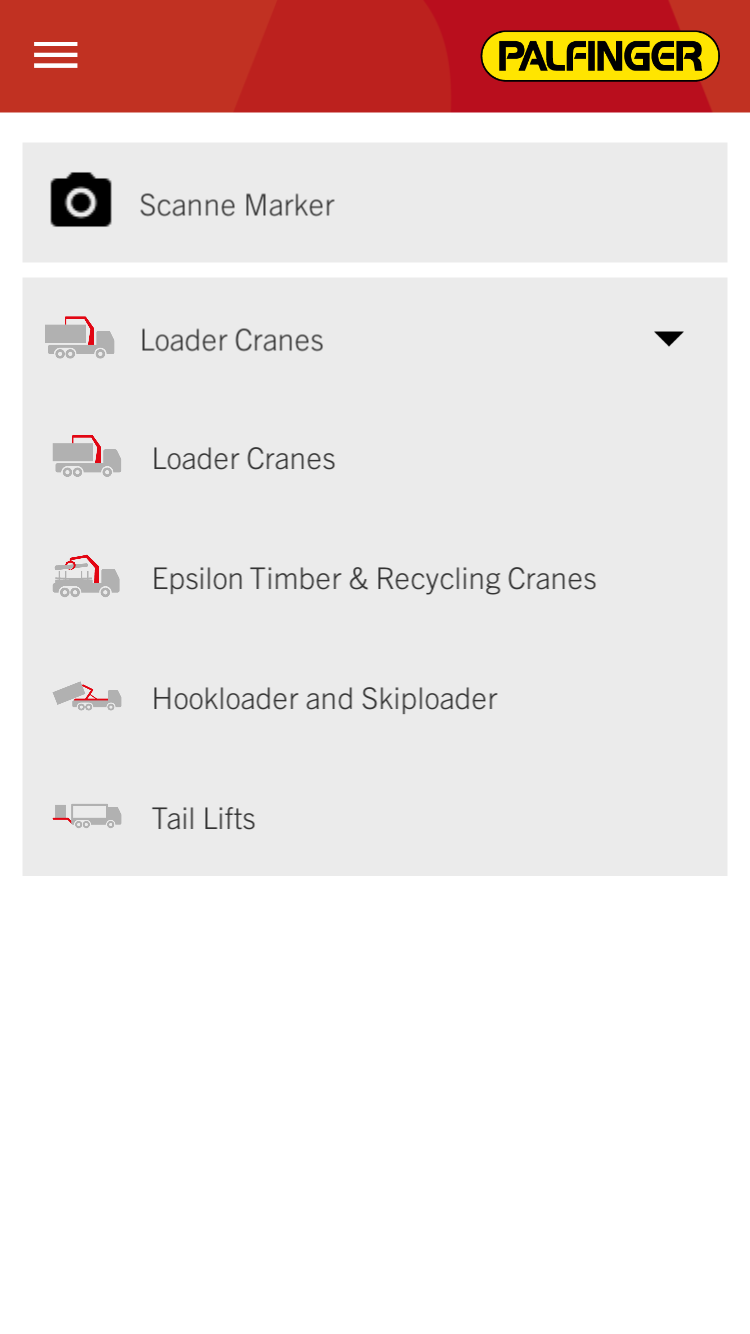The width and height of the screenshot is (750, 1334).
Task: Select the Tail Lifts option
Action: point(203,819)
